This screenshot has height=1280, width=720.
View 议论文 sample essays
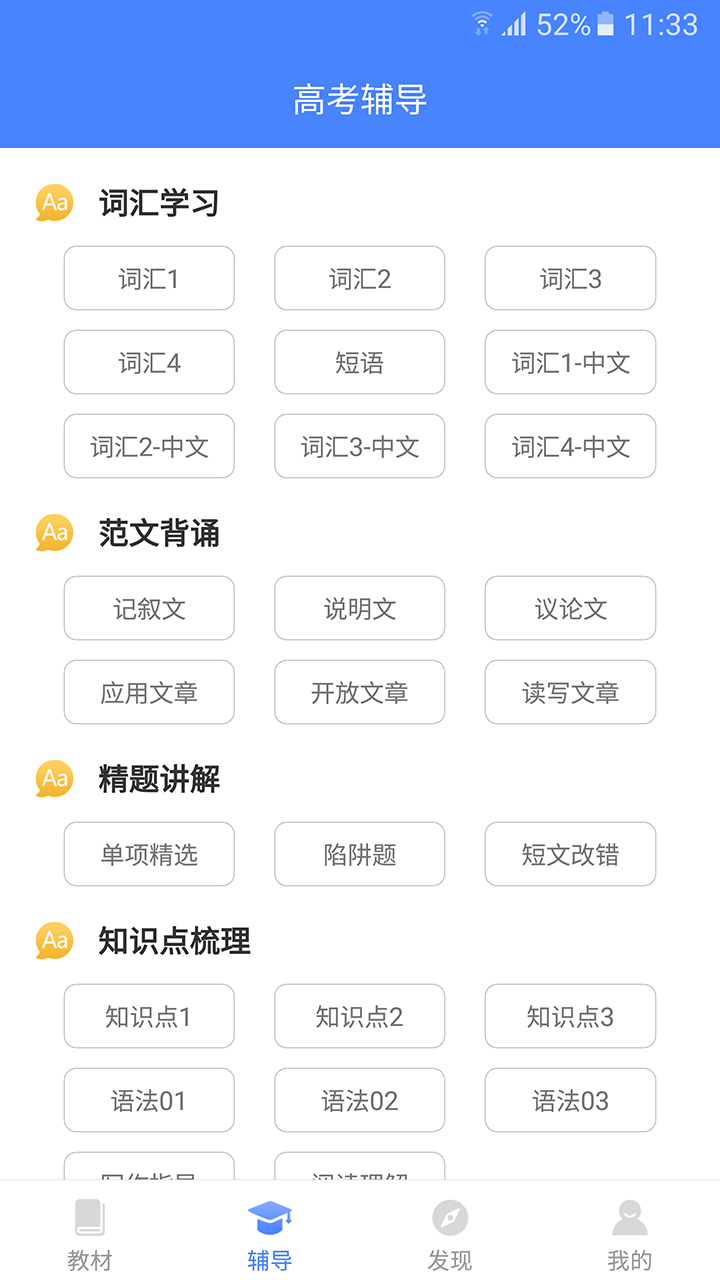(x=570, y=609)
